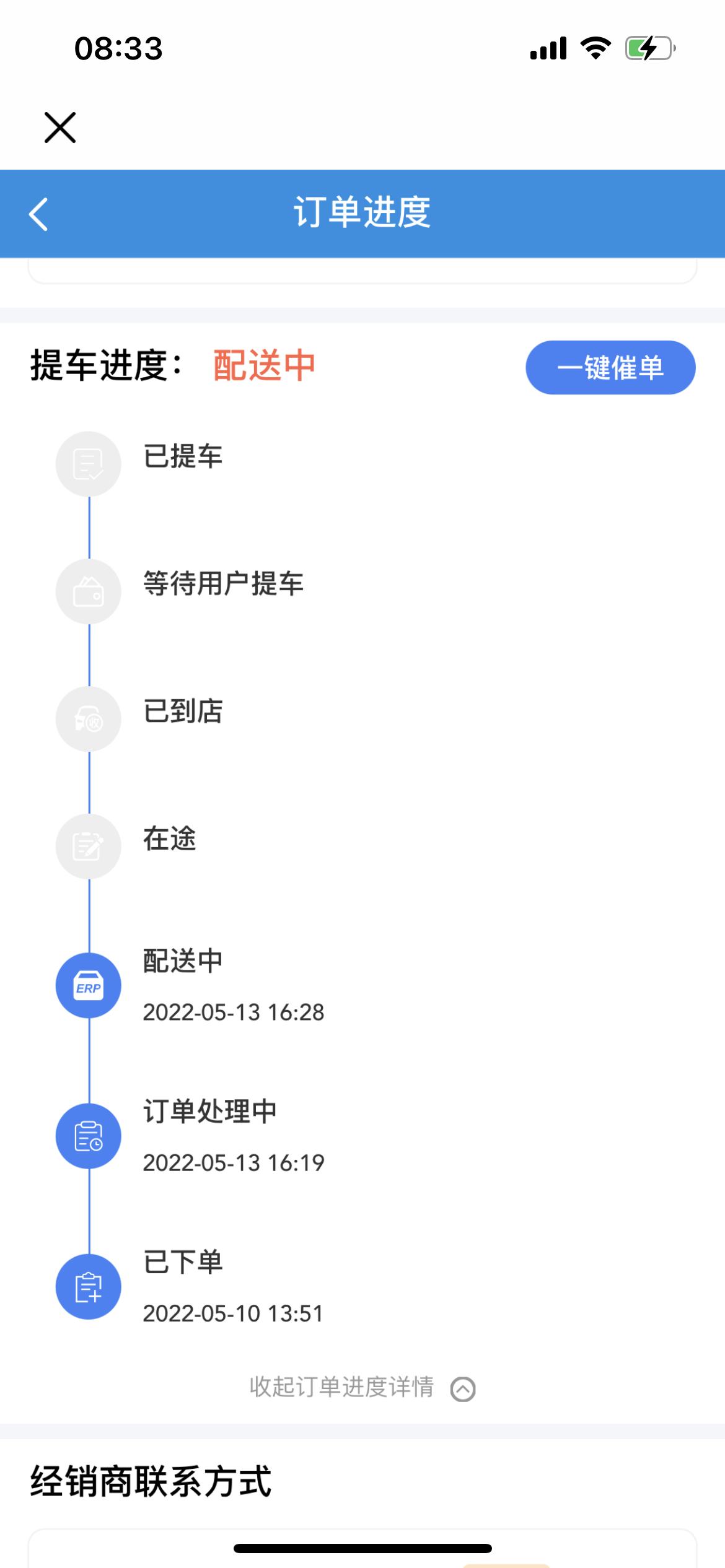Tap the 一键催单 button
The image size is (725, 1568).
pos(610,367)
